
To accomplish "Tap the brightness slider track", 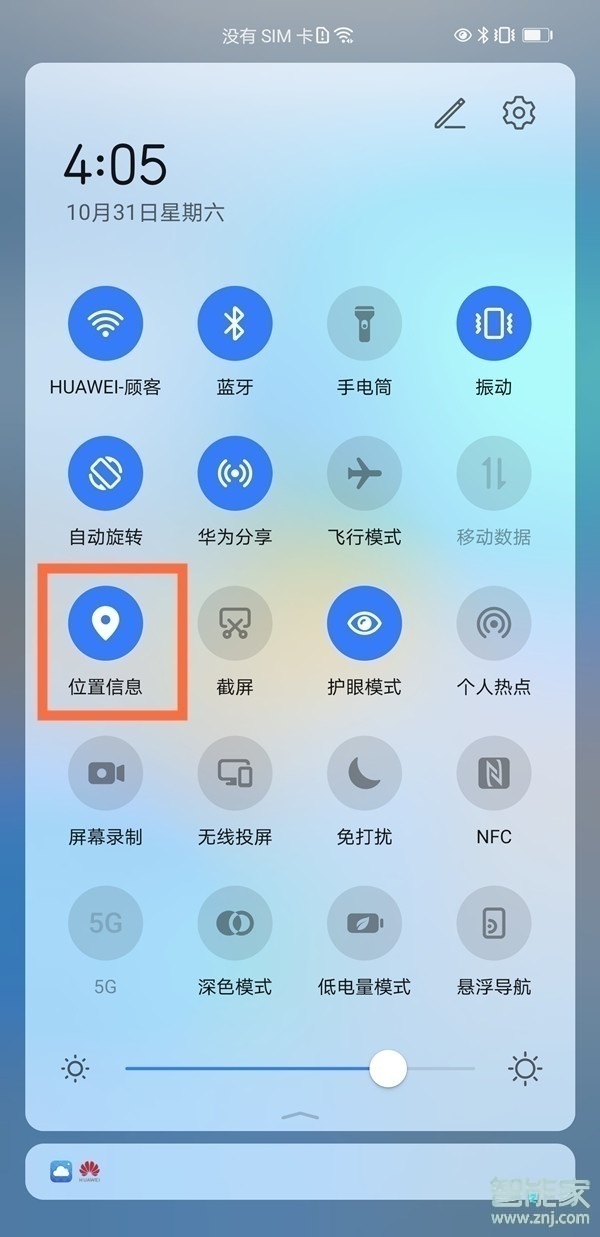I will [250, 1069].
